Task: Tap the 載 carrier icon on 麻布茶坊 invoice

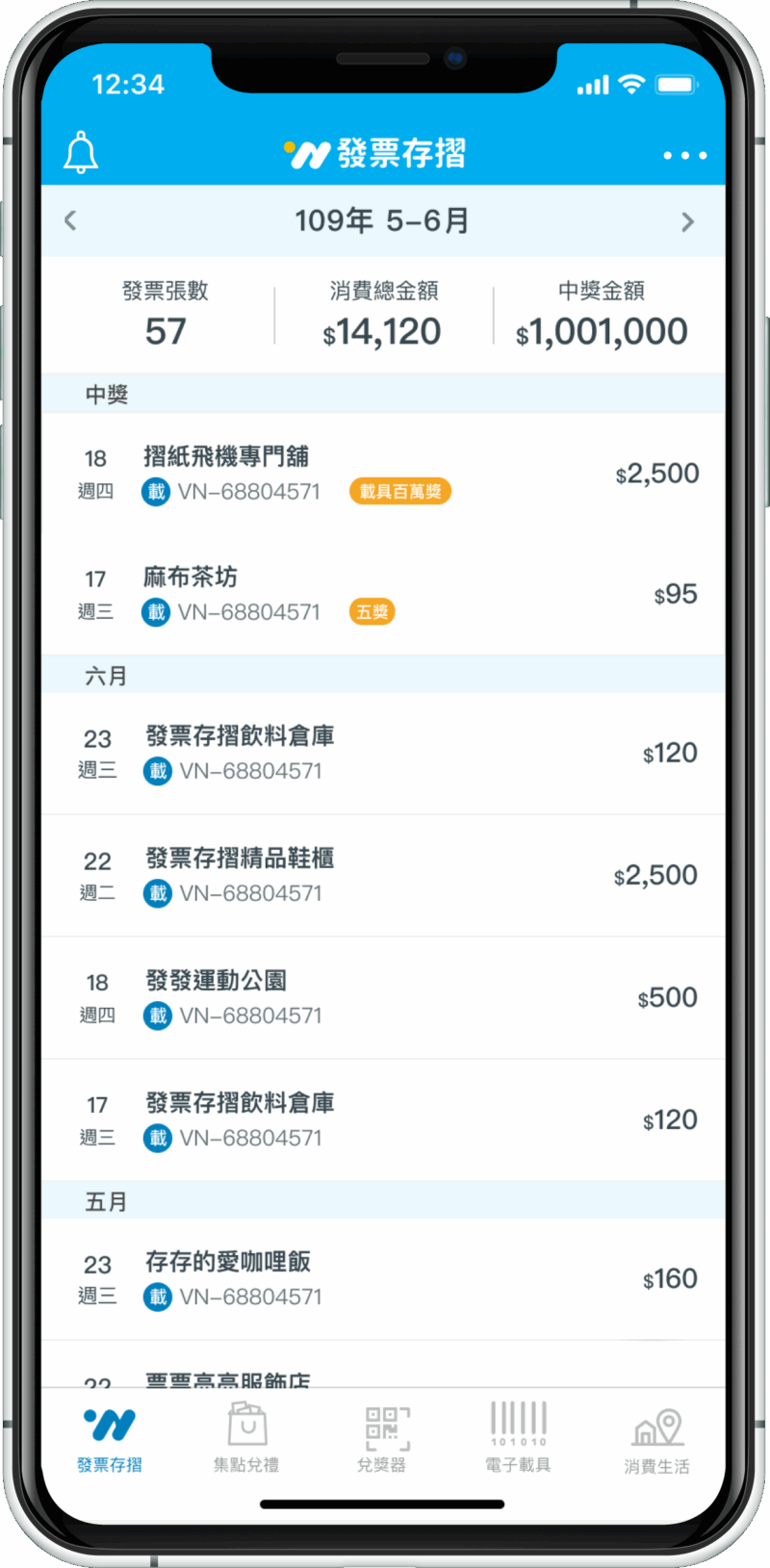Action: [155, 611]
